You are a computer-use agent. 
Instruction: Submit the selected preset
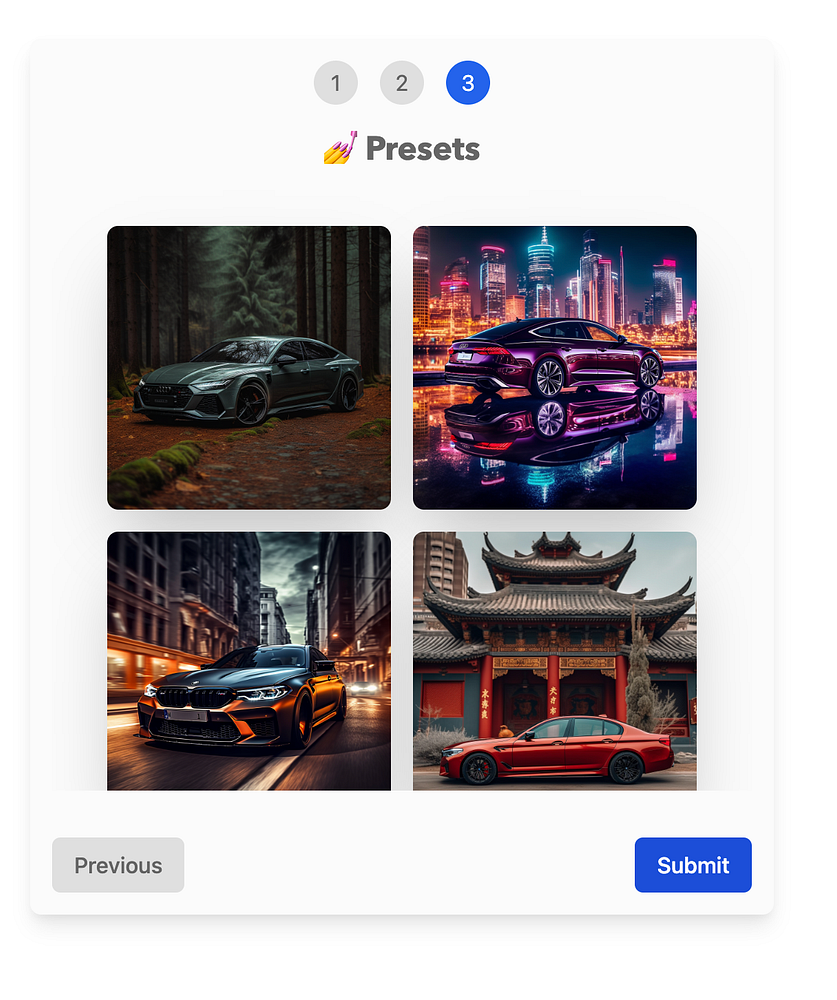coord(693,865)
